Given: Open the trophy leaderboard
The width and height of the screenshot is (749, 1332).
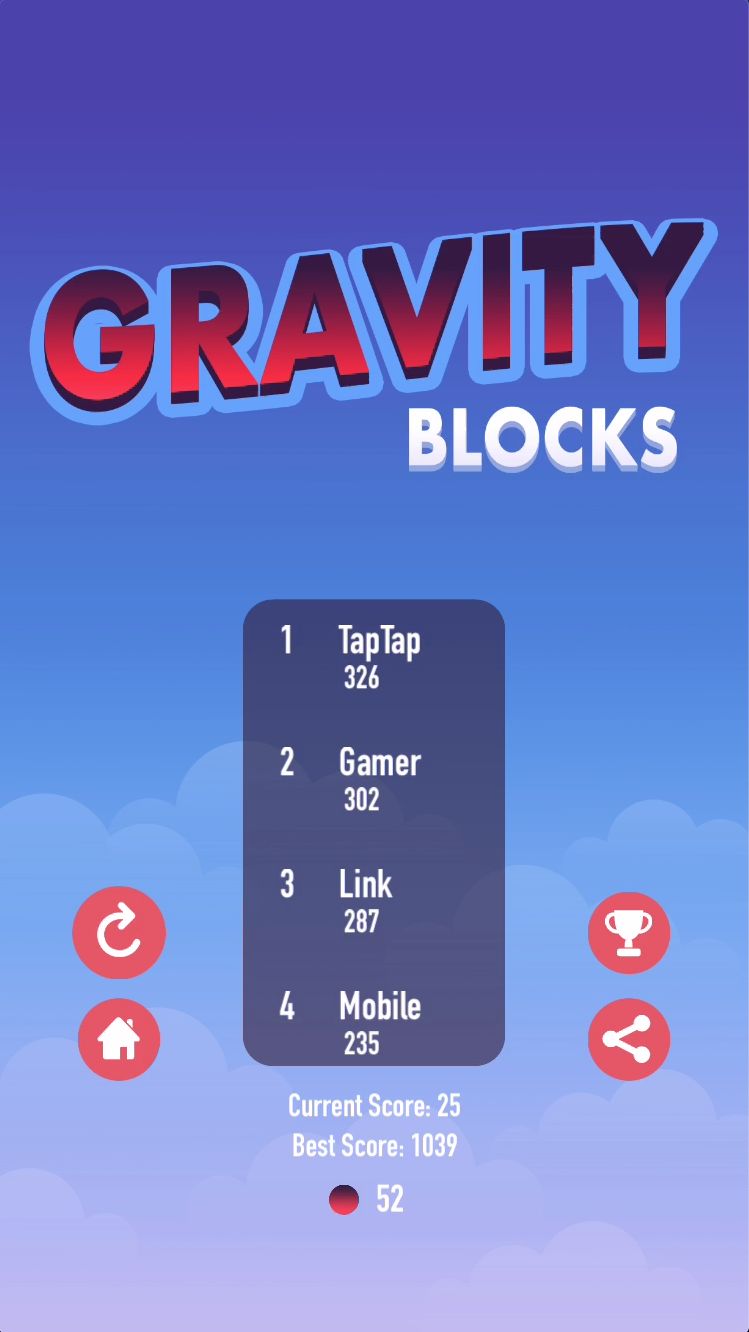Looking at the screenshot, I should [629, 932].
